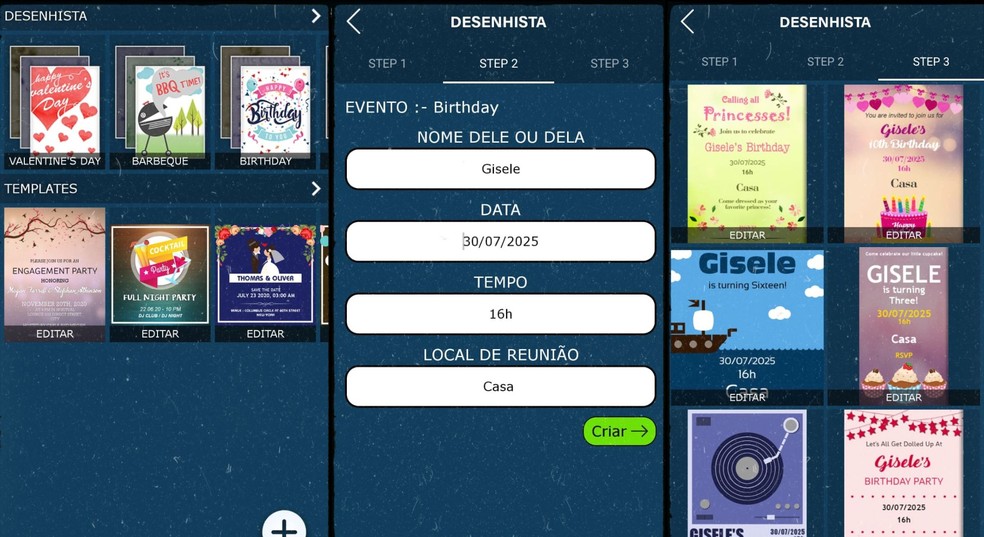Edit the turning Three cupcake invitation

coord(903,397)
